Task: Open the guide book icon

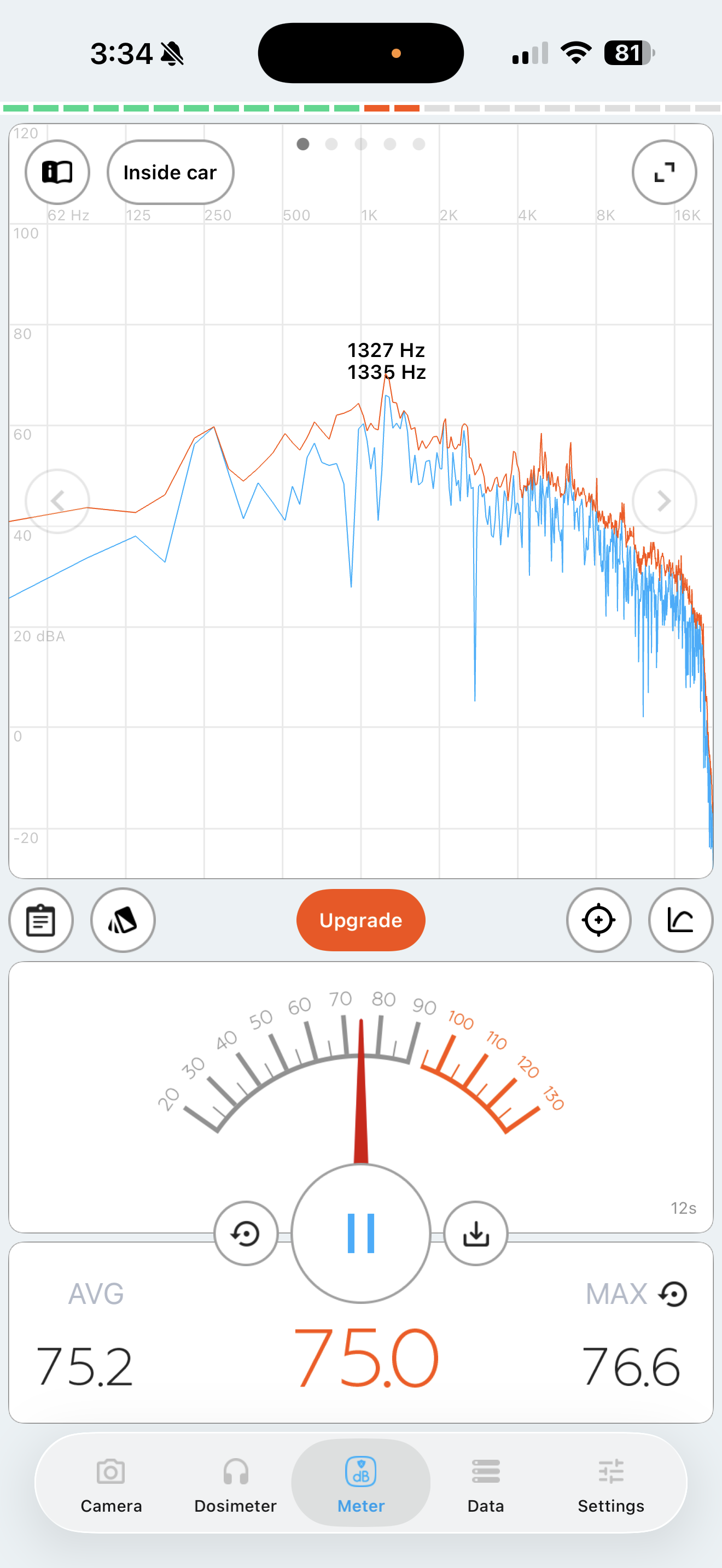Action: pyautogui.click(x=57, y=172)
